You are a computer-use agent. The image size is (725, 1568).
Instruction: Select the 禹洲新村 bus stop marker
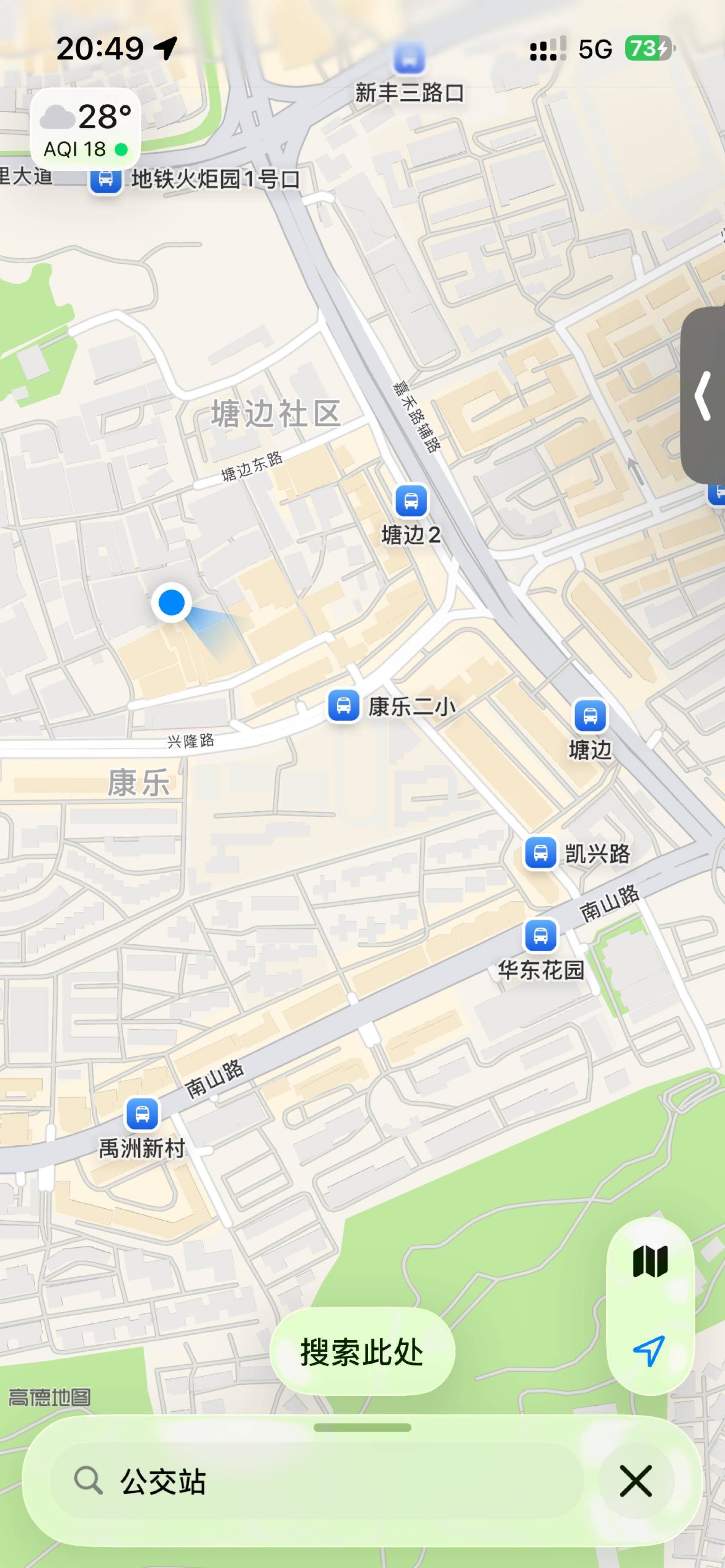[142, 1113]
